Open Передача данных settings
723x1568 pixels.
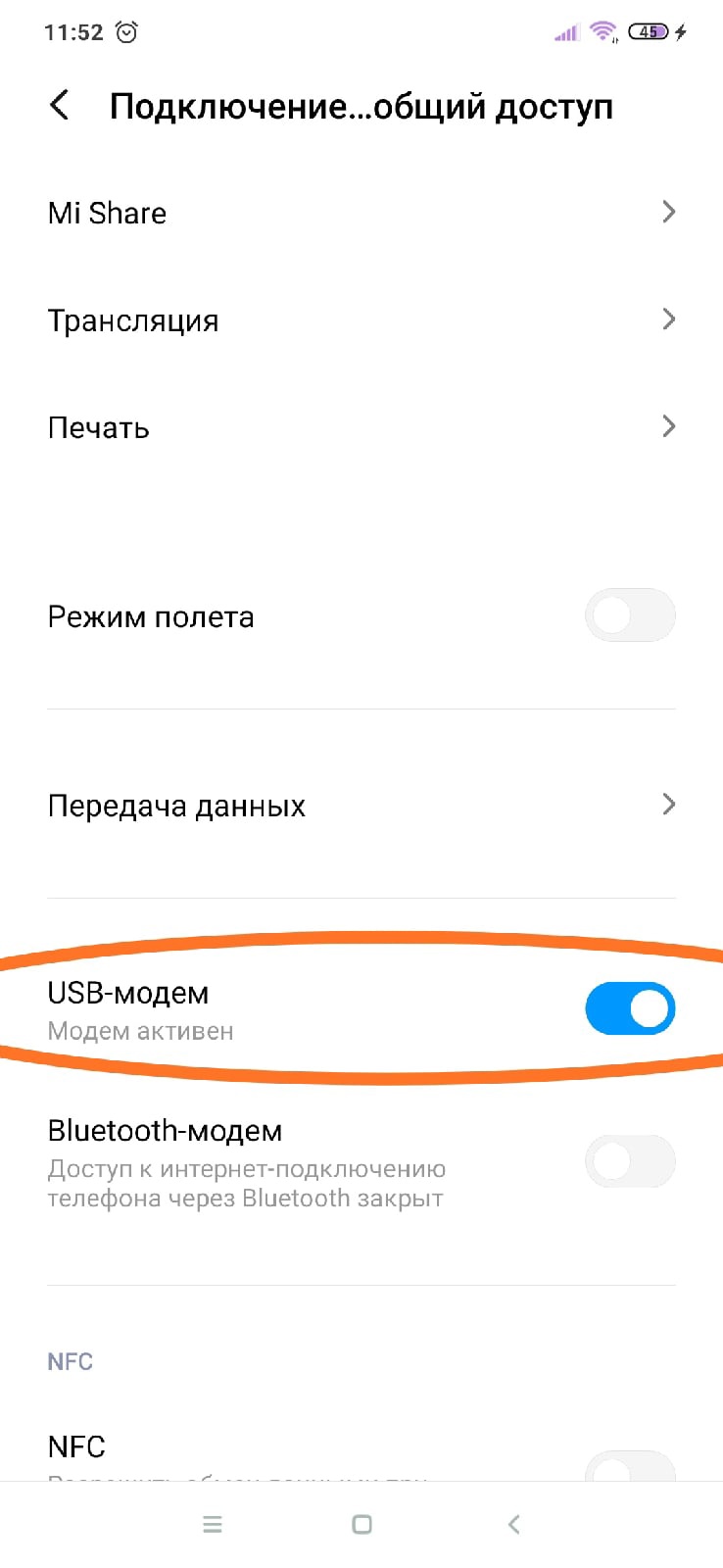tap(361, 806)
